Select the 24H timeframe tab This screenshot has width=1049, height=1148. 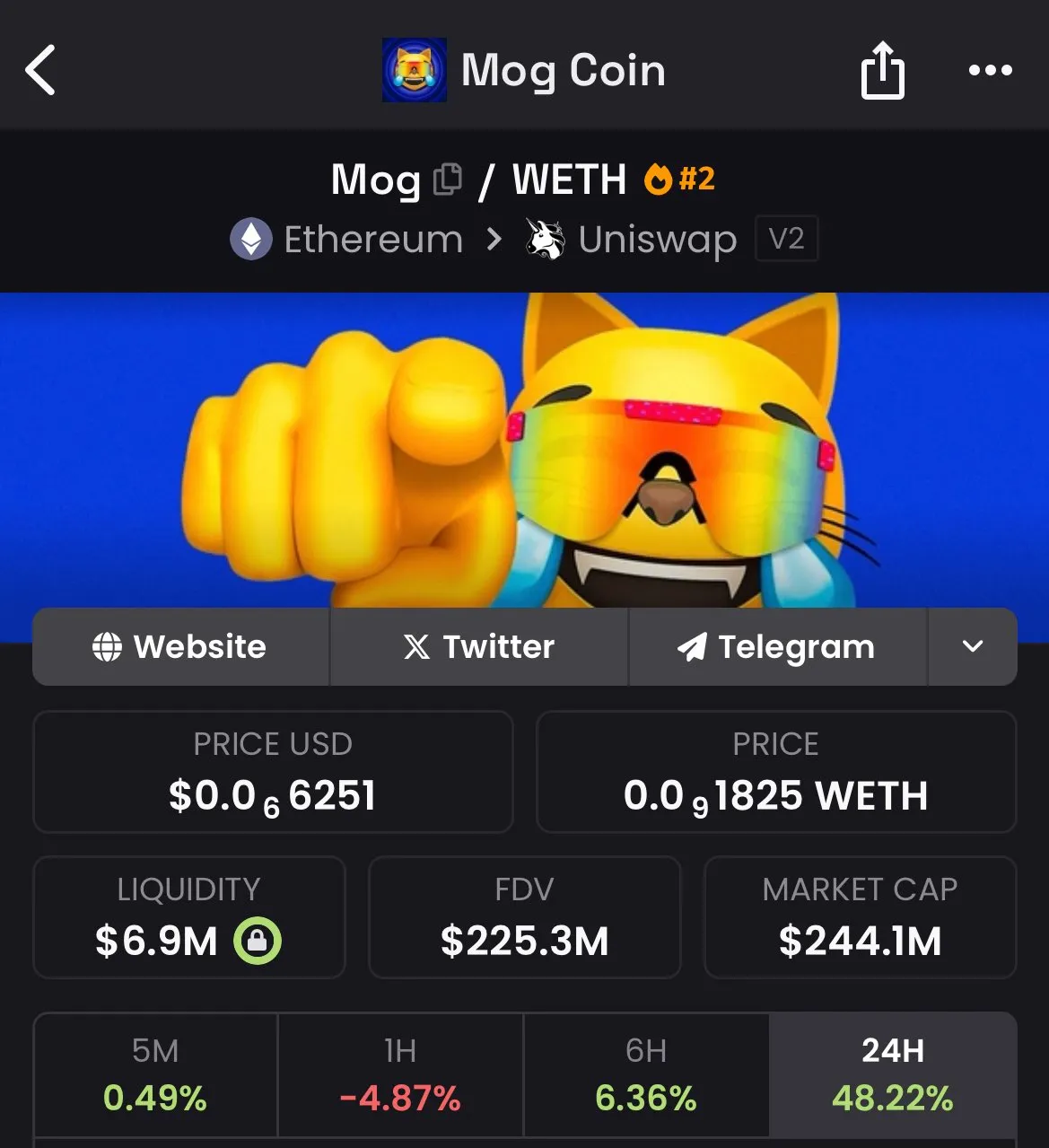[893, 1074]
